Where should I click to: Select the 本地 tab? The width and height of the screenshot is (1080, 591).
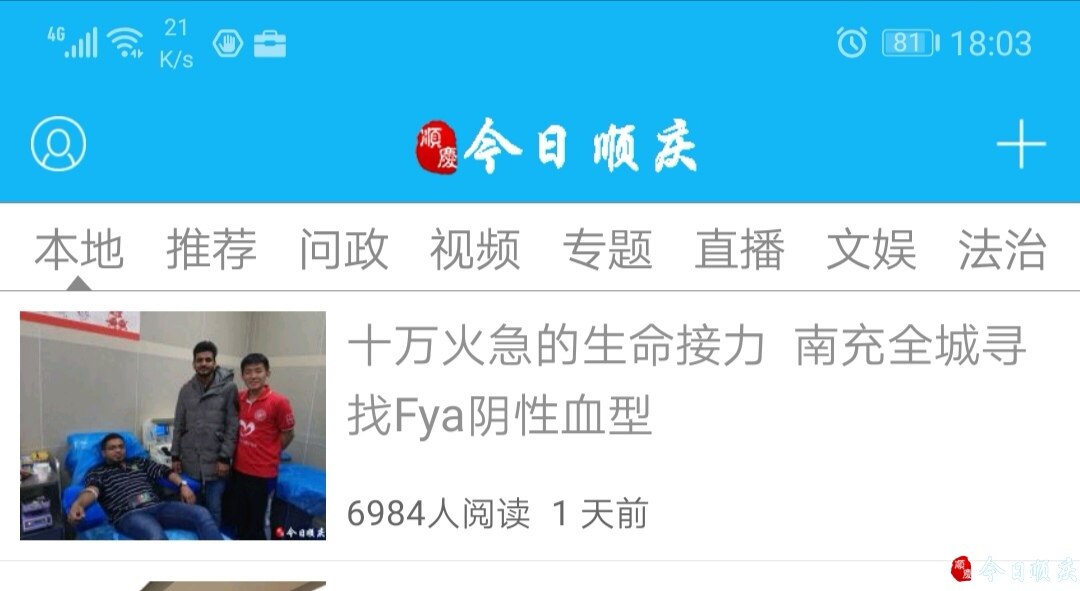pyautogui.click(x=79, y=250)
